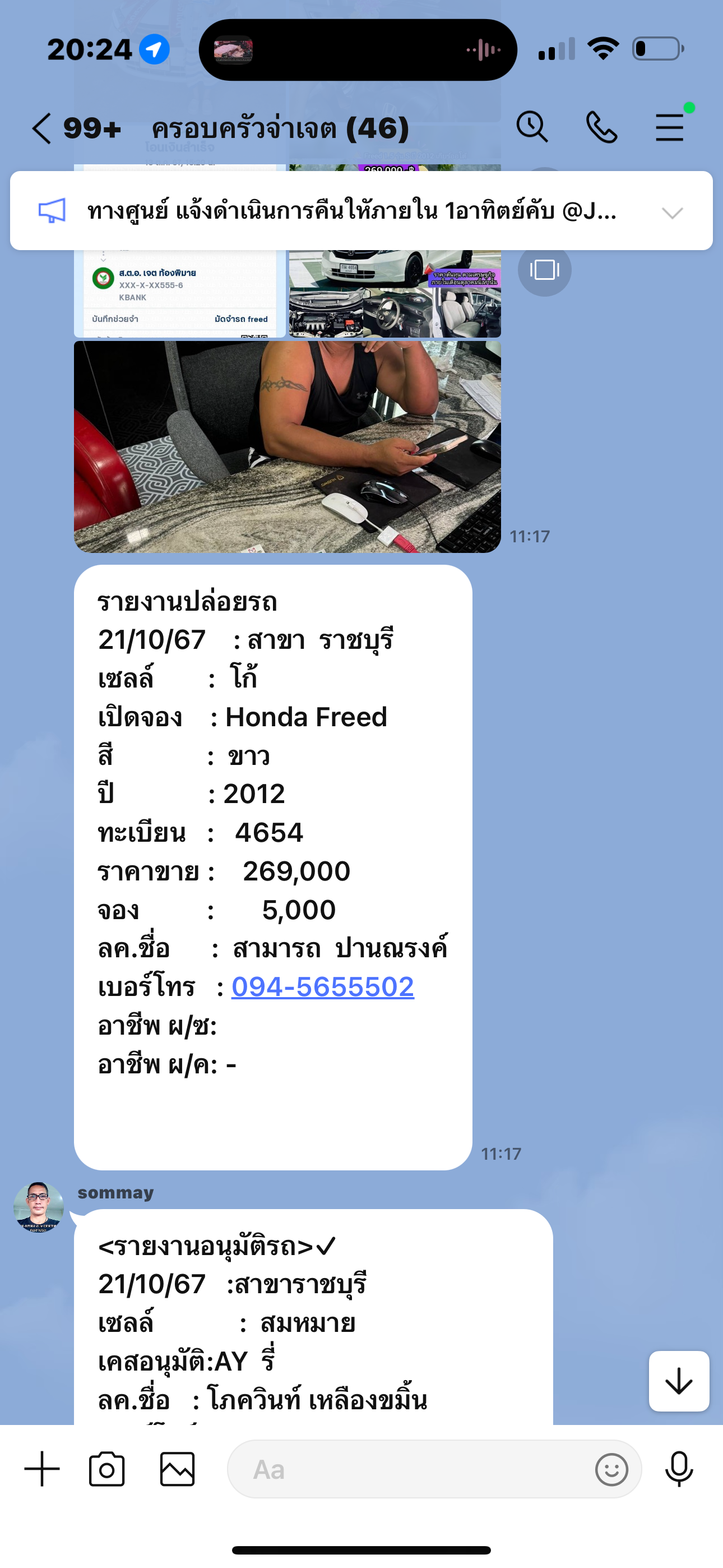Open the chat menu
Screen dimensions: 723x1568
669,127
